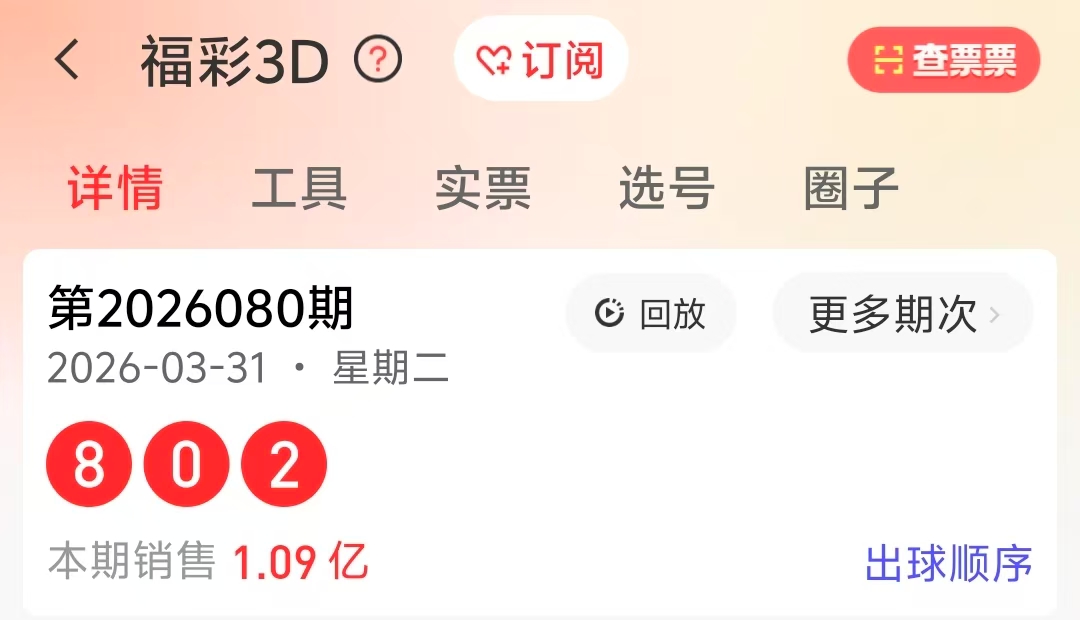Subscribe with the 订阅 button
Screen dimensions: 1080x620
coord(541,61)
